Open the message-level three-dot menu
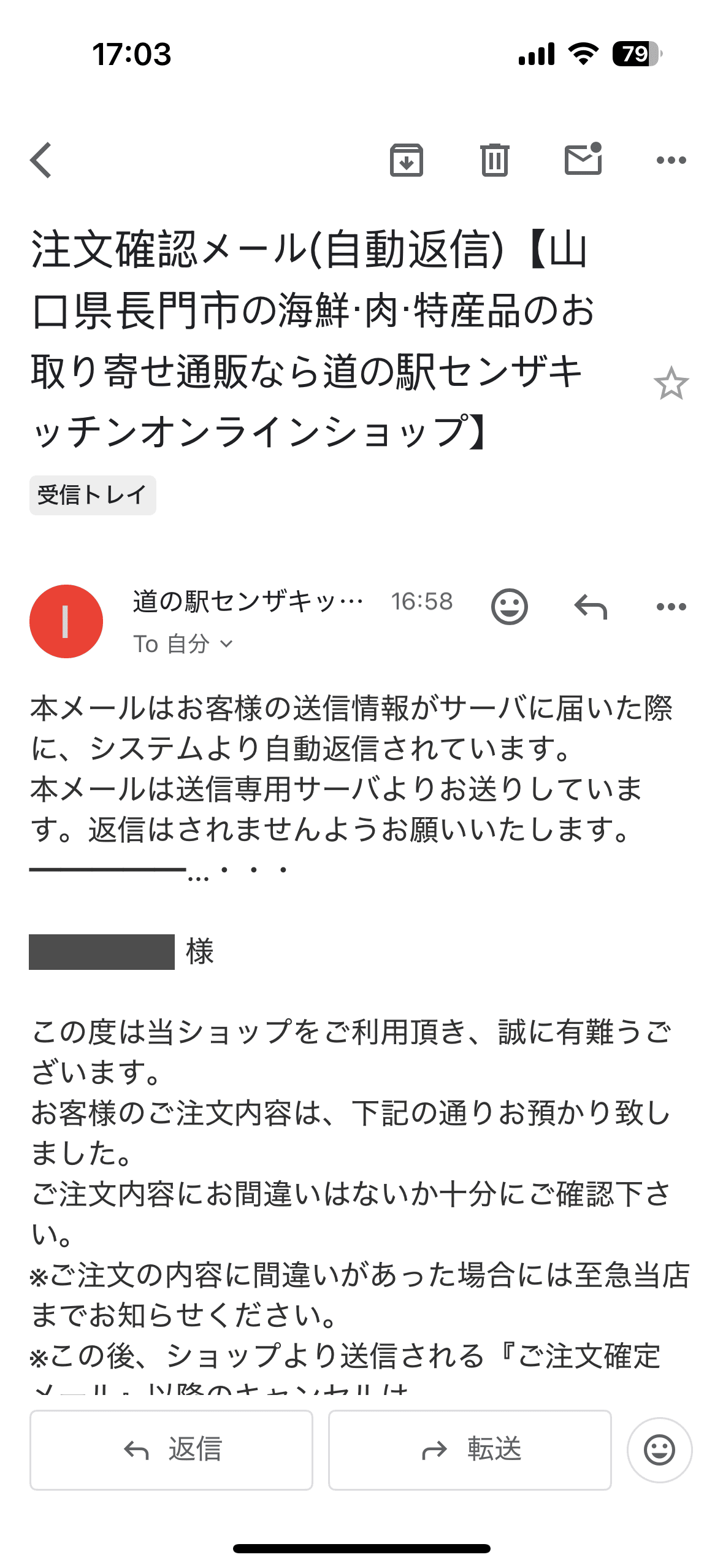 (x=670, y=607)
